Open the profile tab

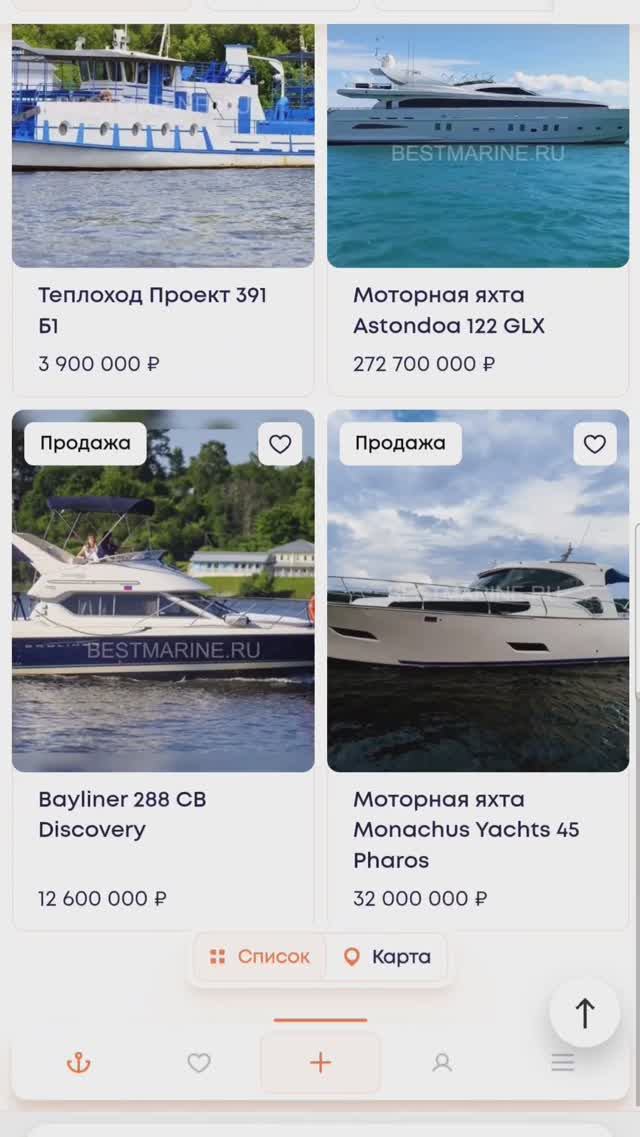coord(442,1063)
